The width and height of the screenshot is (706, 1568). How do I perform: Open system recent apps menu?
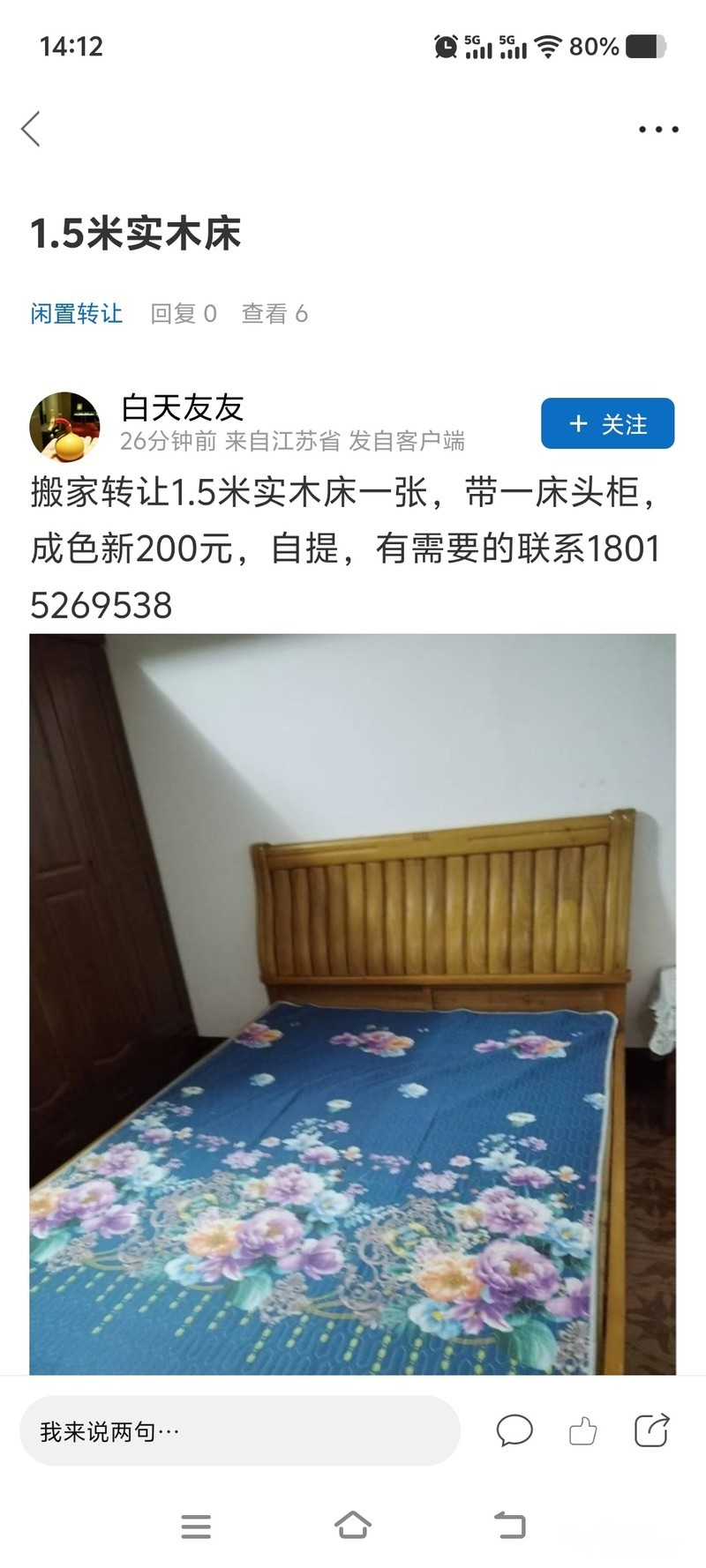(196, 1527)
